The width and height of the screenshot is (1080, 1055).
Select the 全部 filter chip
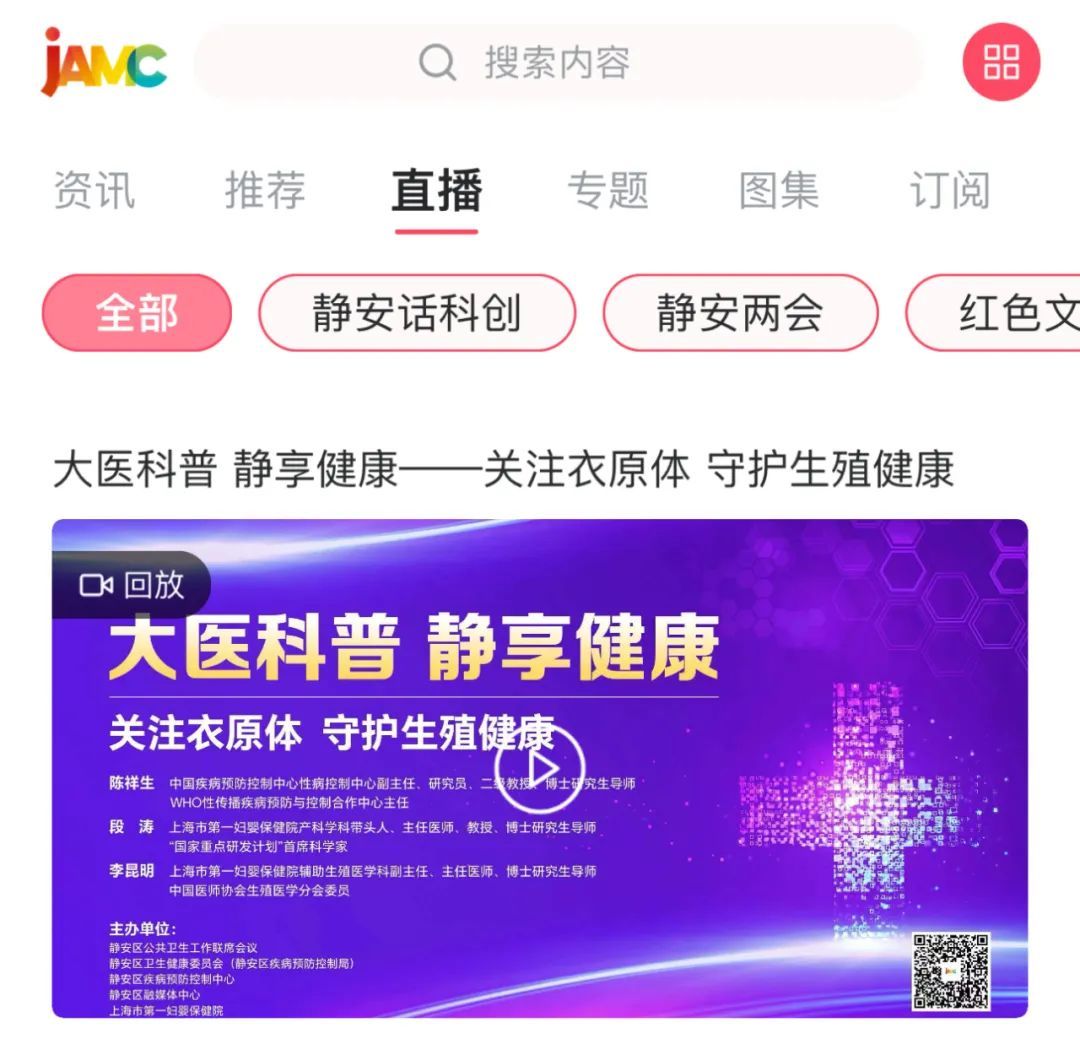point(137,313)
